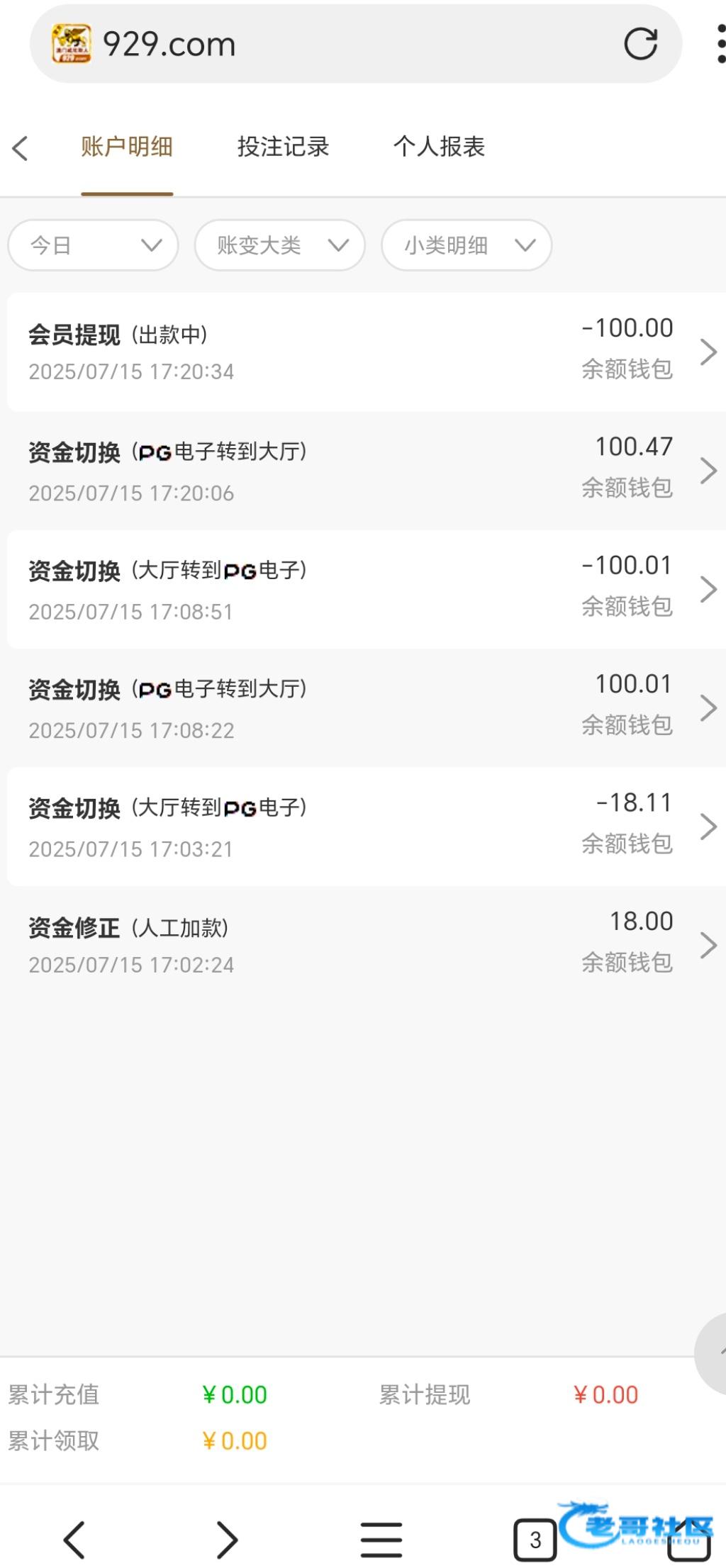Open the browser overflow menu
Viewport: 726px width, 1568px height.
721,44
